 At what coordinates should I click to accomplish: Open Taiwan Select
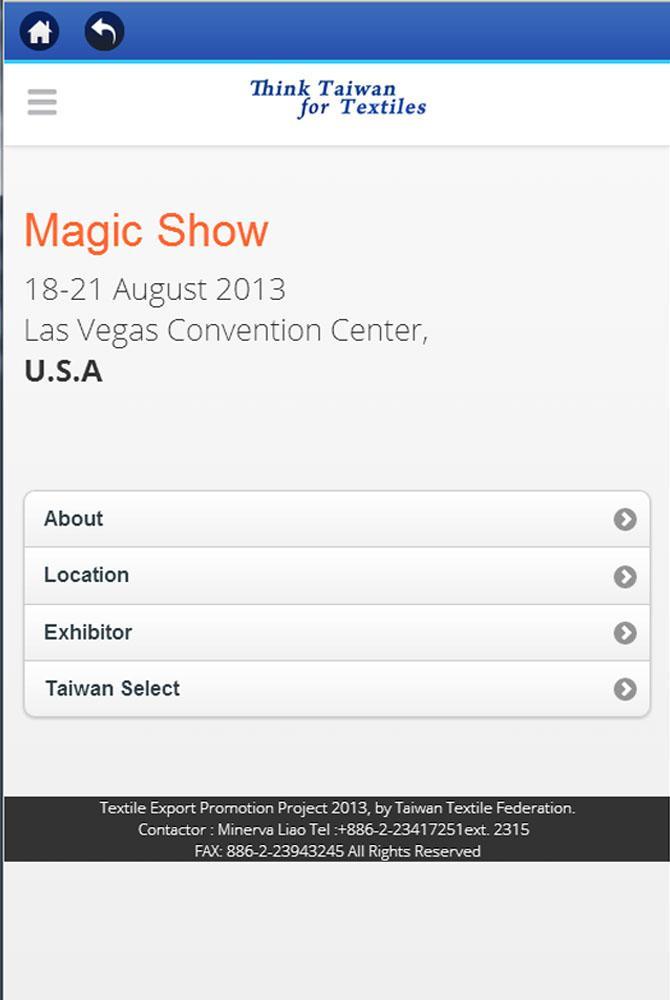coord(337,689)
